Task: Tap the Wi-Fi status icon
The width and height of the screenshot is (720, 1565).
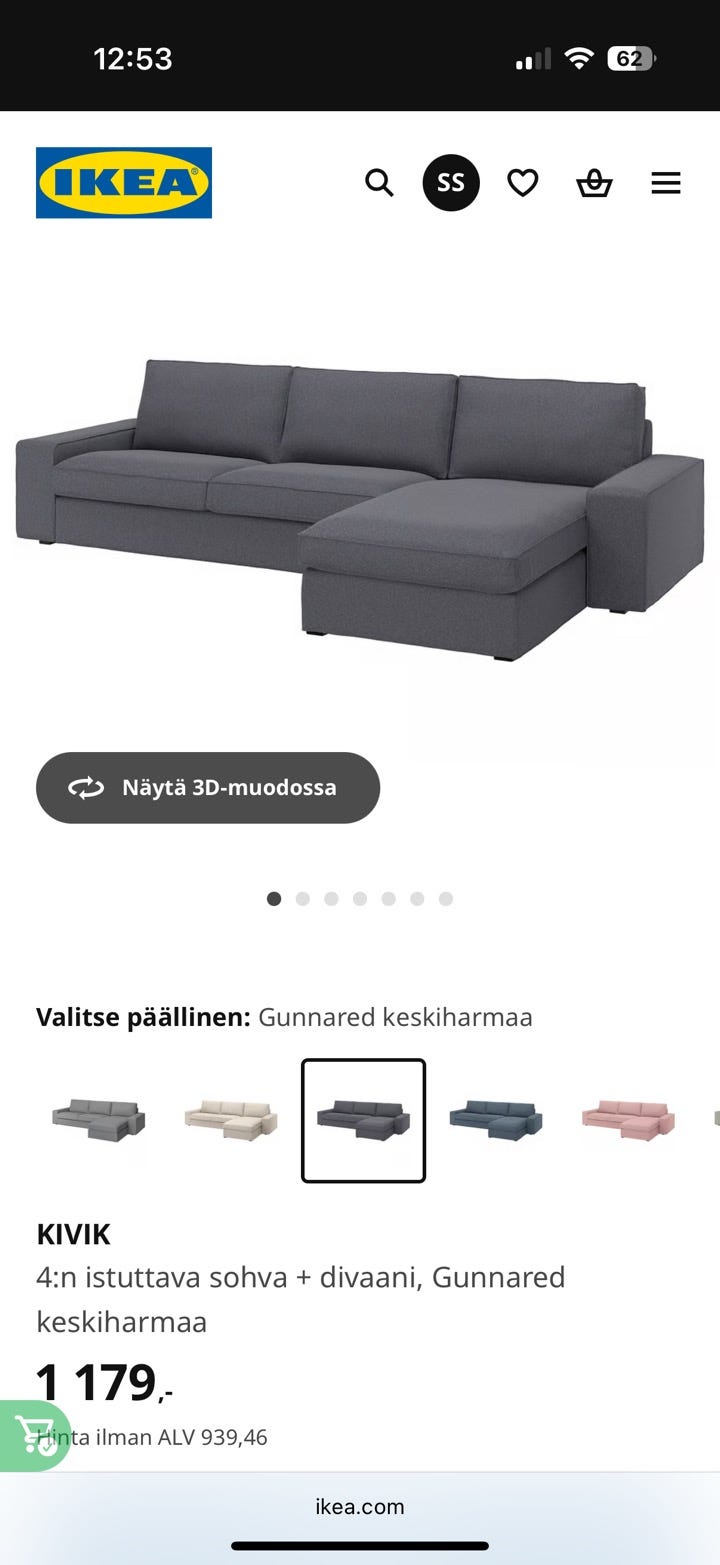Action: [580, 58]
